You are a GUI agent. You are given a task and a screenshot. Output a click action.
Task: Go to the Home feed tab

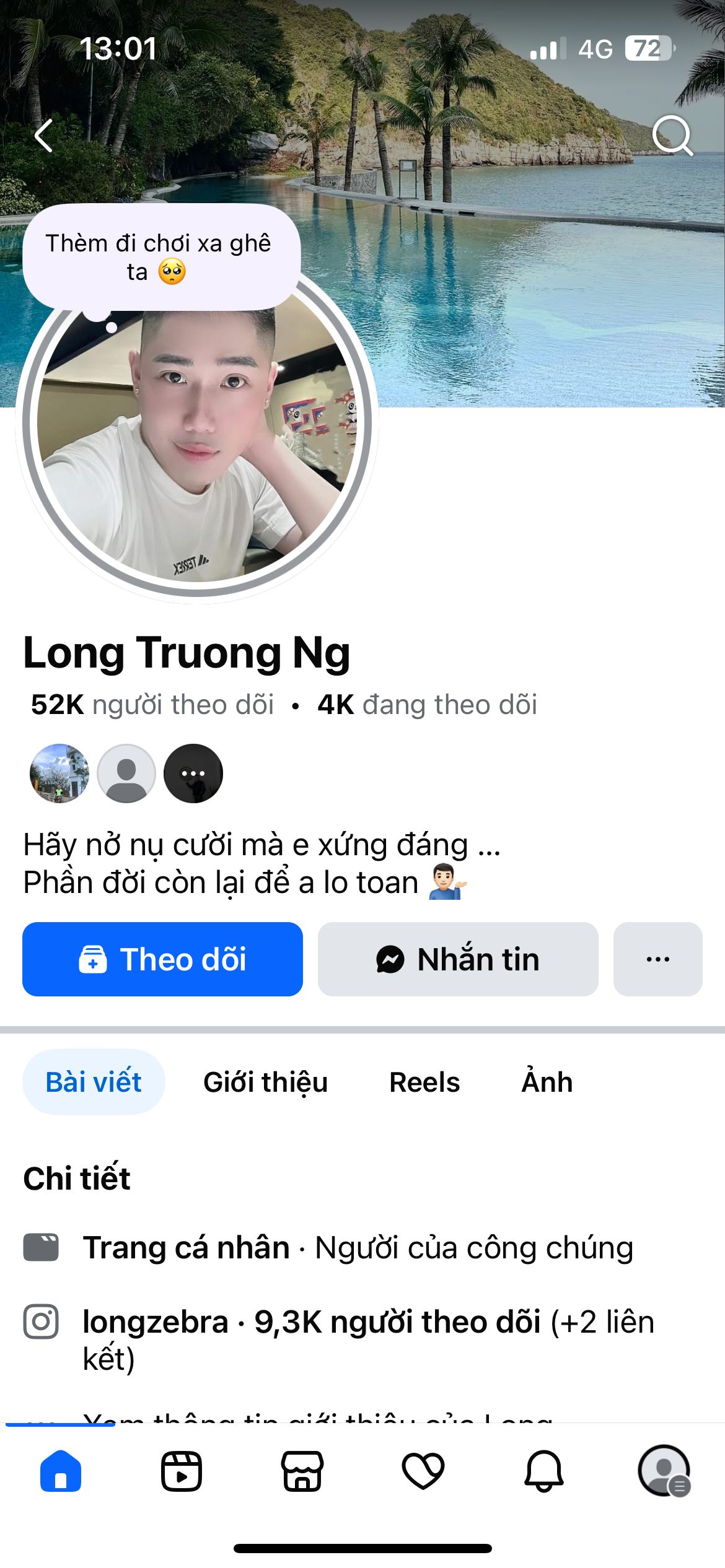coord(61,1471)
